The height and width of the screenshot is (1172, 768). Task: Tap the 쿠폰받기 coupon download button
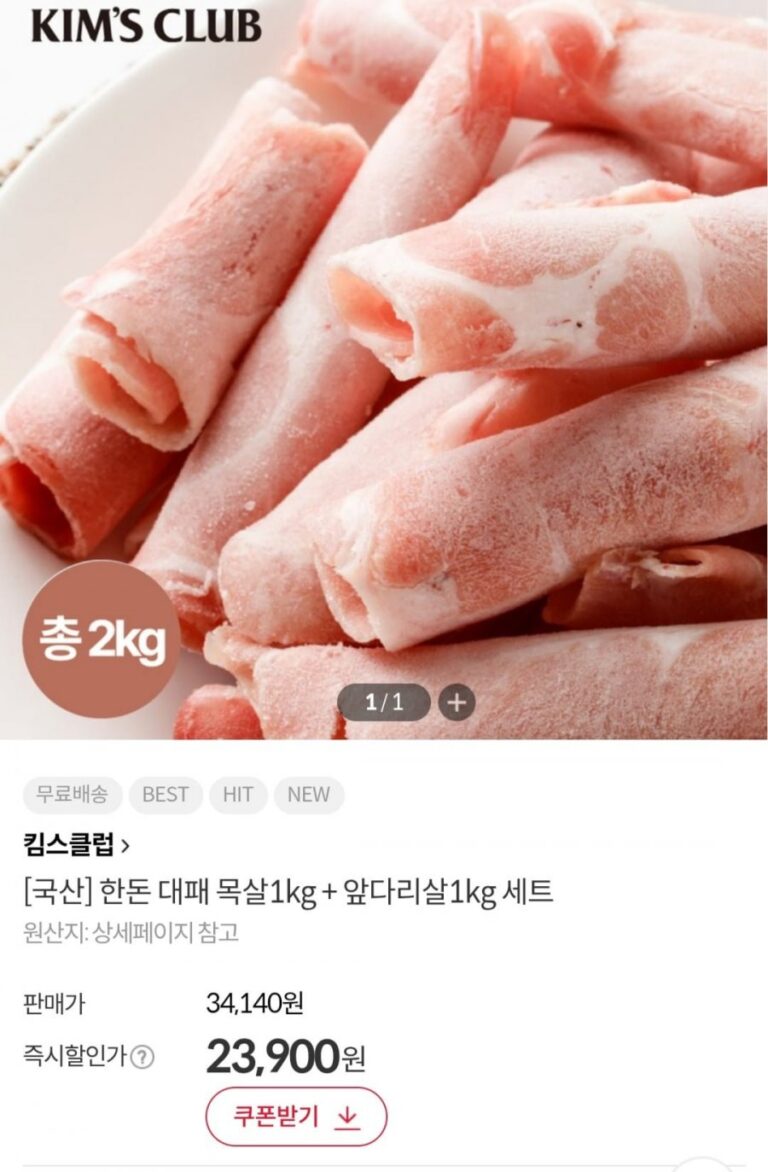[x=296, y=1116]
